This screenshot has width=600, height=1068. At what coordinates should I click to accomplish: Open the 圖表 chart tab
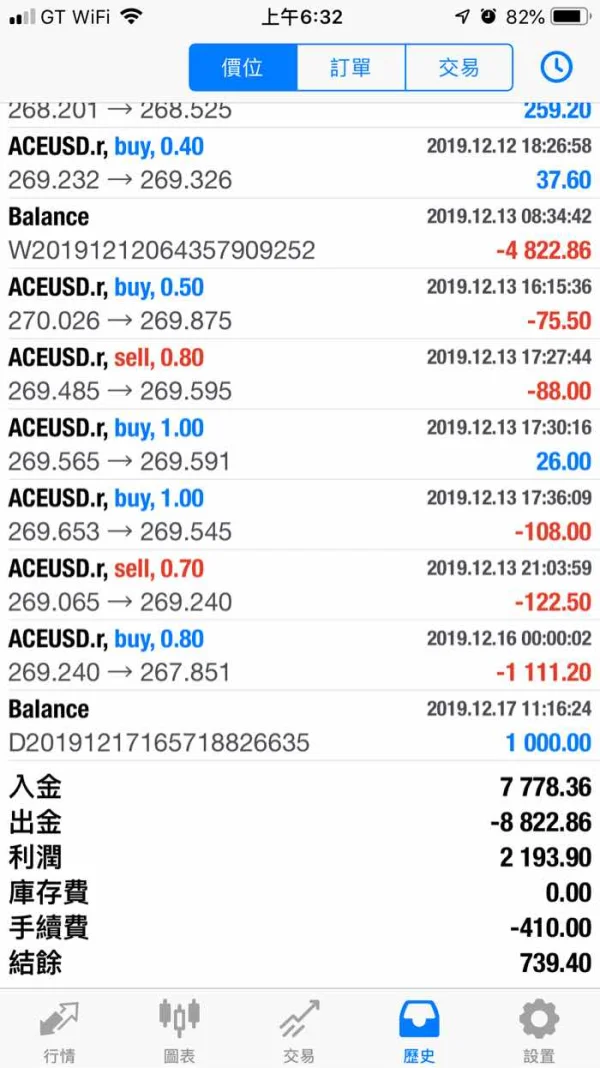179,1029
